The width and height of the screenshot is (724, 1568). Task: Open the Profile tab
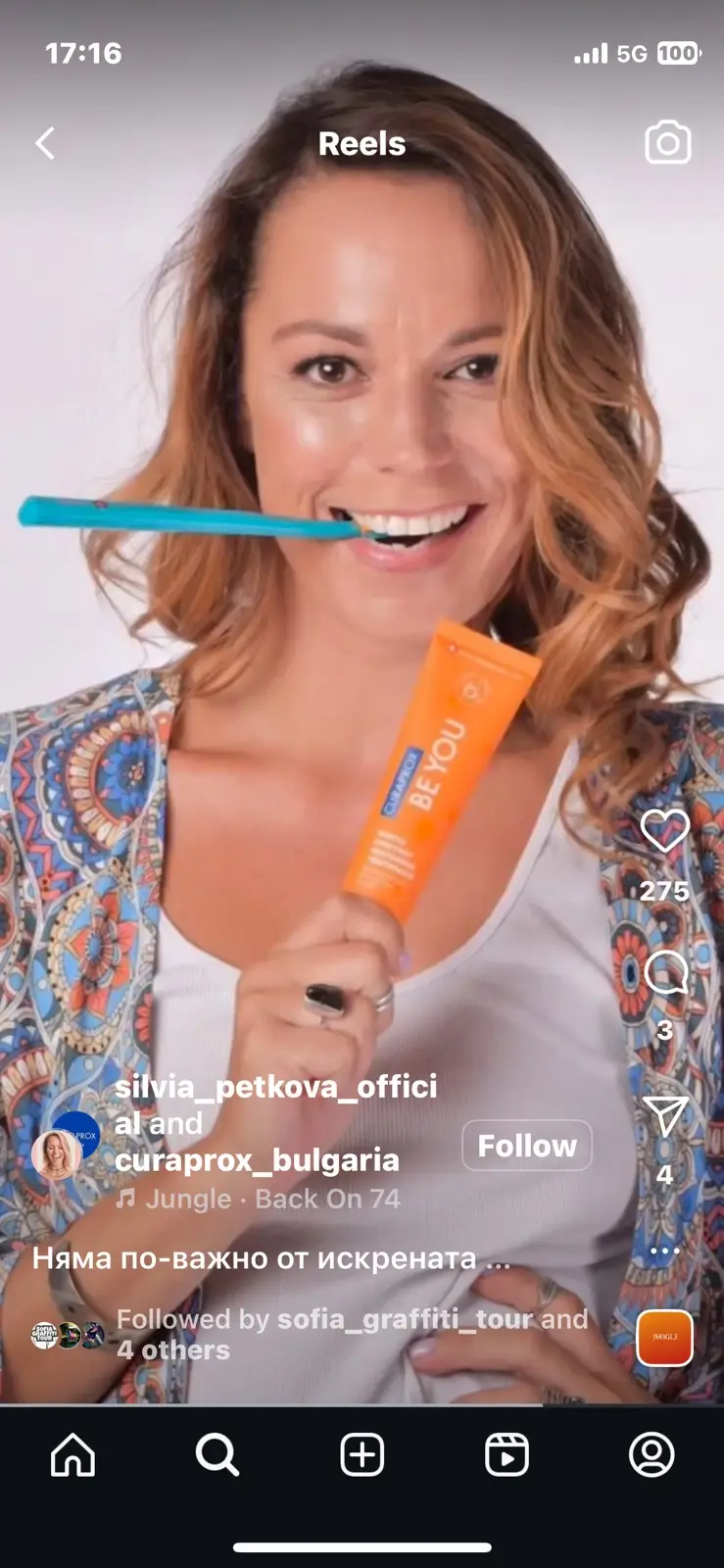click(652, 1454)
